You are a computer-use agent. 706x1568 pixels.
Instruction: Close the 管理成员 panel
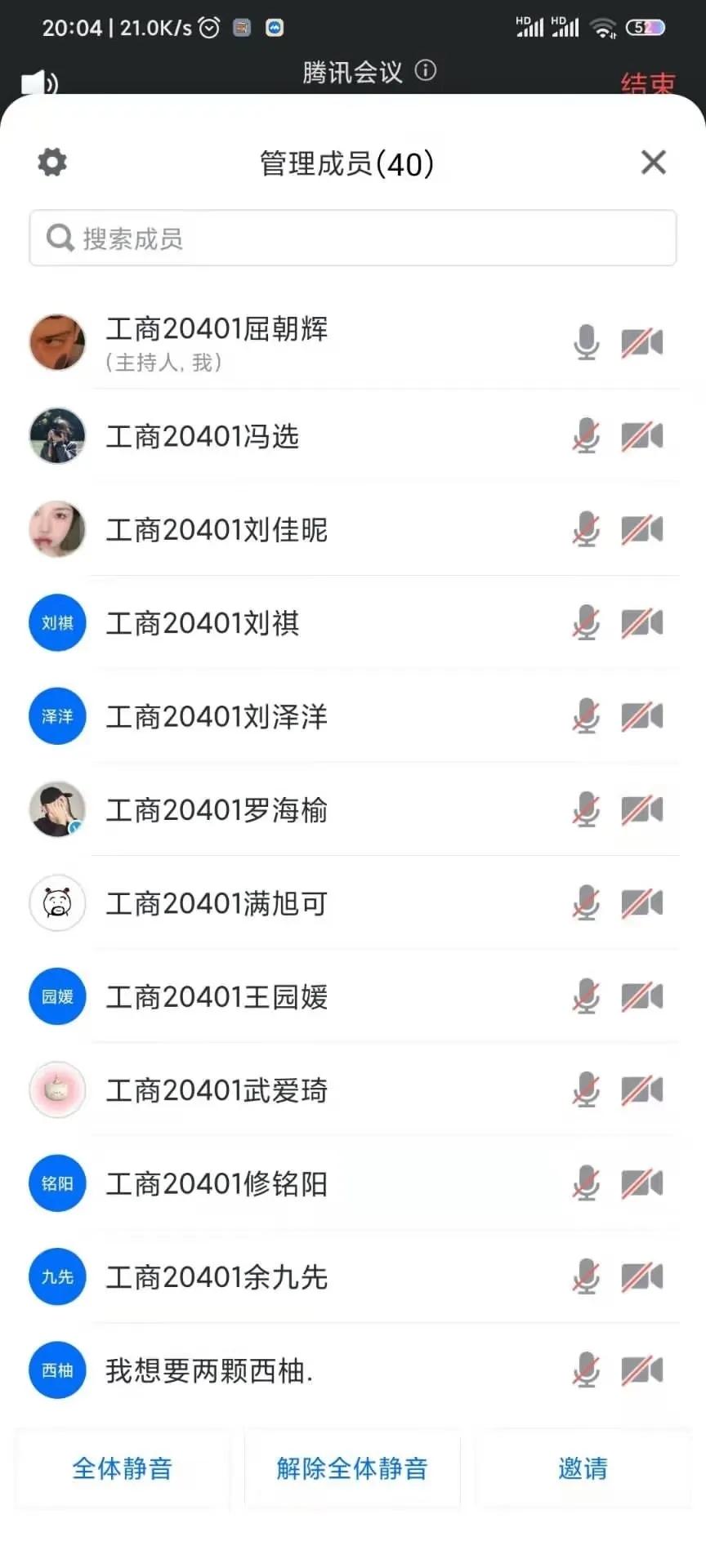[654, 162]
